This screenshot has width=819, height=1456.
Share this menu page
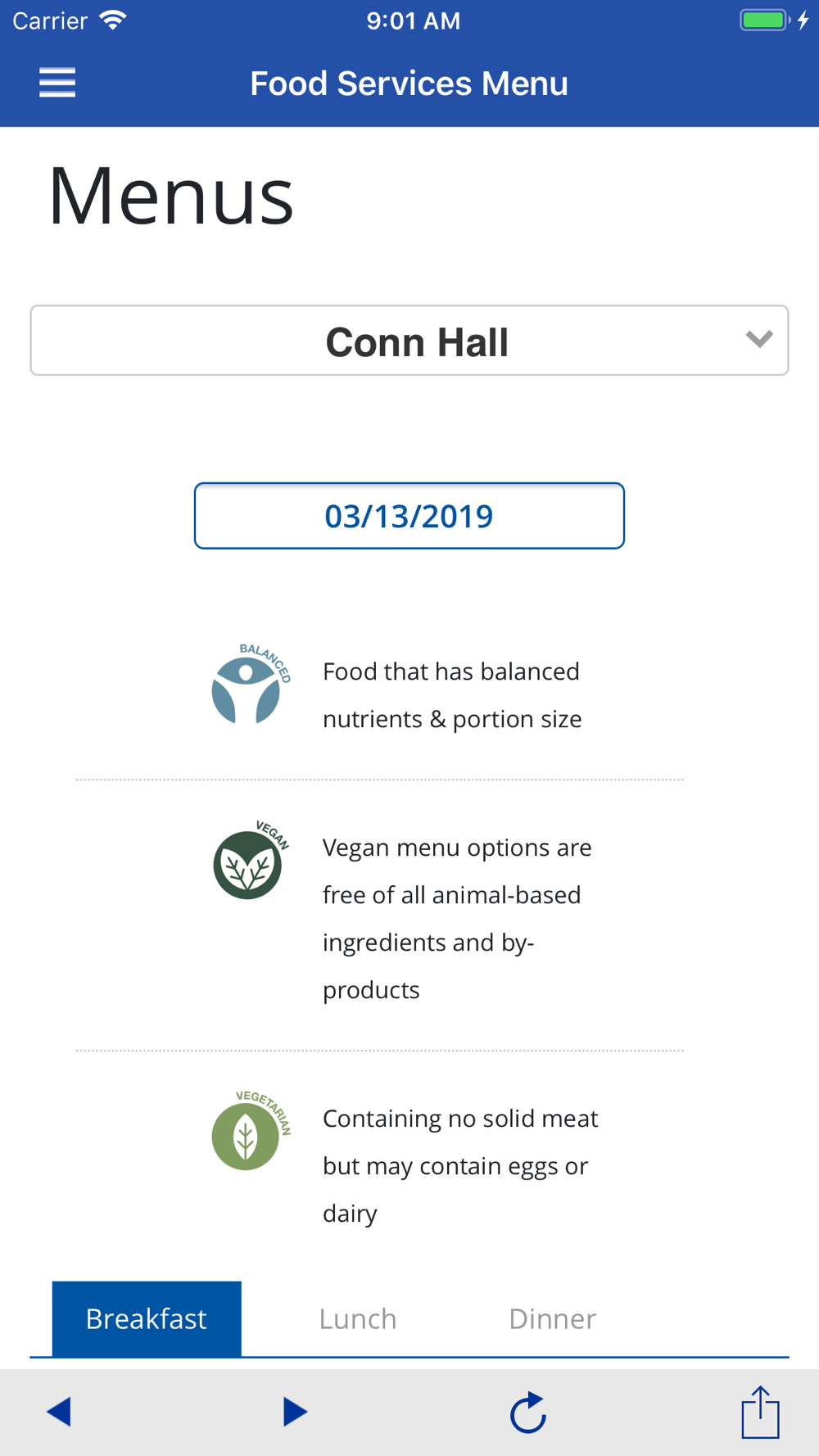tap(760, 1412)
